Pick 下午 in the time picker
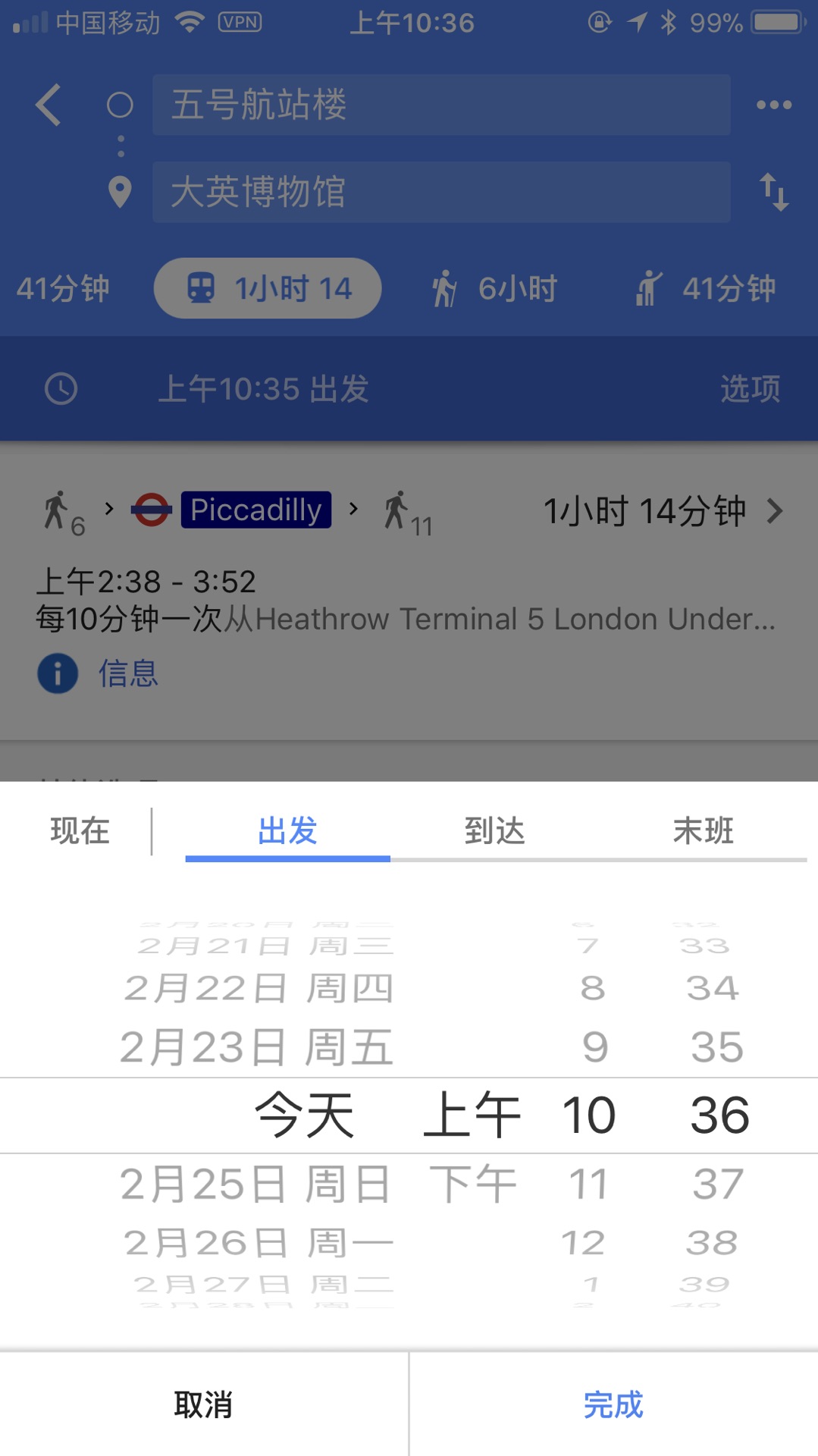 coord(473,1184)
